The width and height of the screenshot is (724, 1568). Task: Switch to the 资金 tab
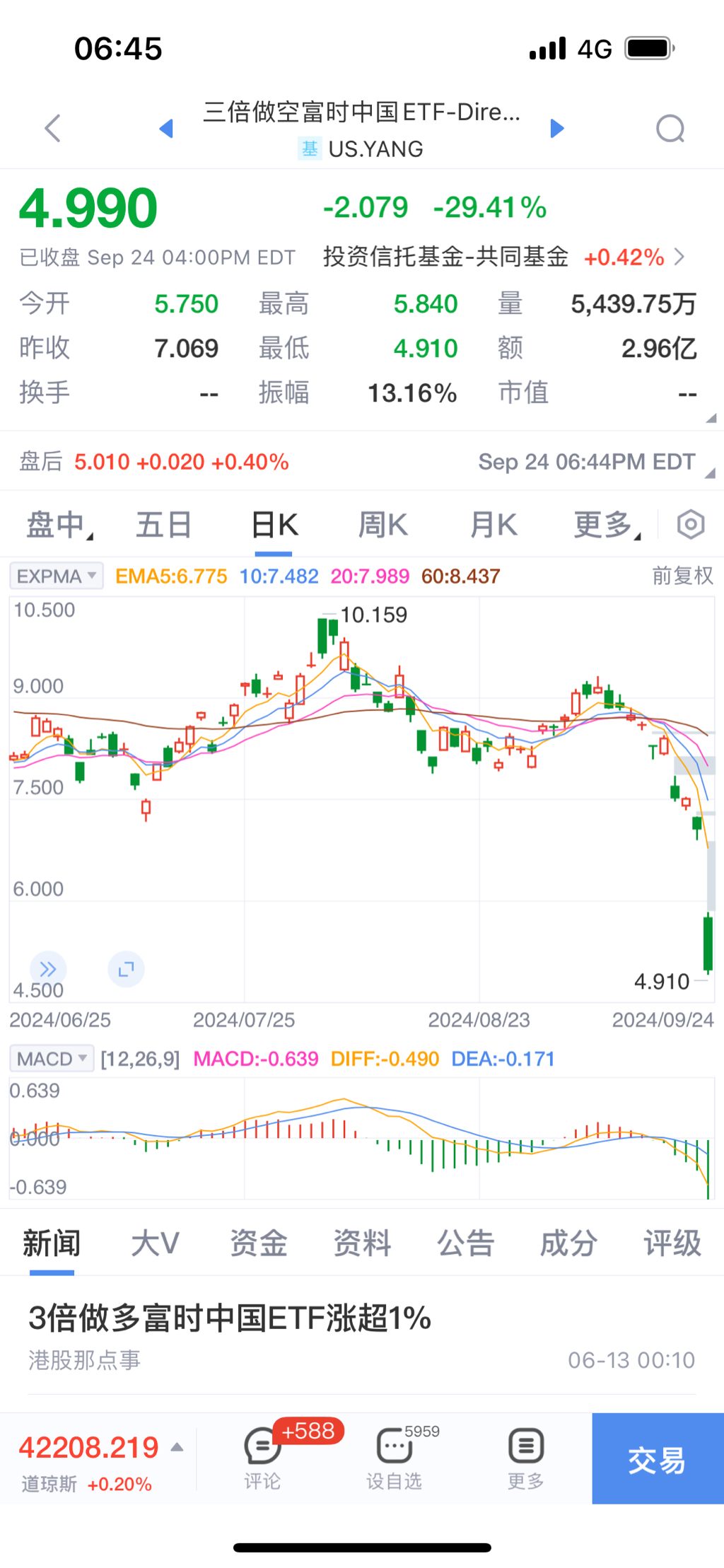pos(258,1243)
